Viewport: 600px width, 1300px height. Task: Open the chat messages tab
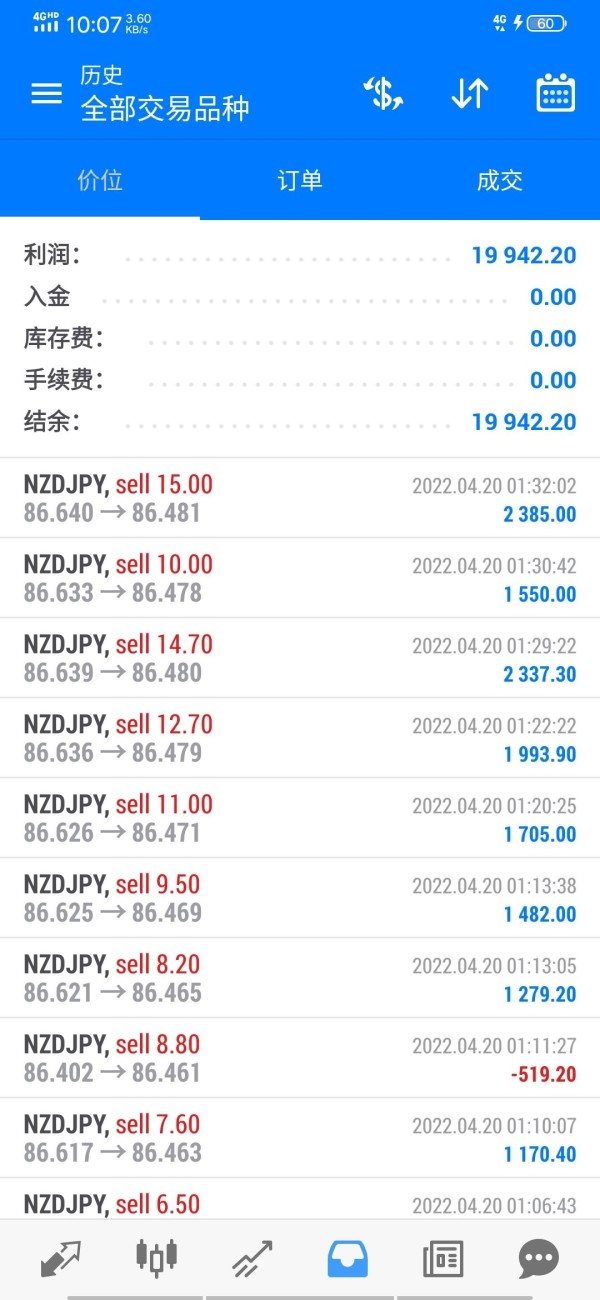(x=539, y=1258)
